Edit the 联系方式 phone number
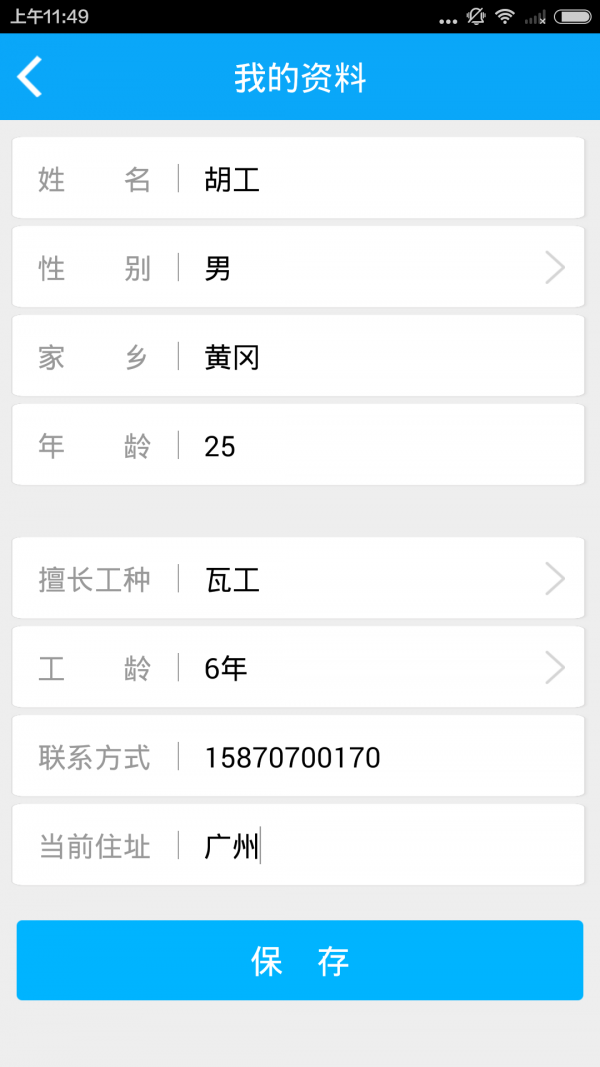Image resolution: width=600 pixels, height=1067 pixels. [380, 757]
